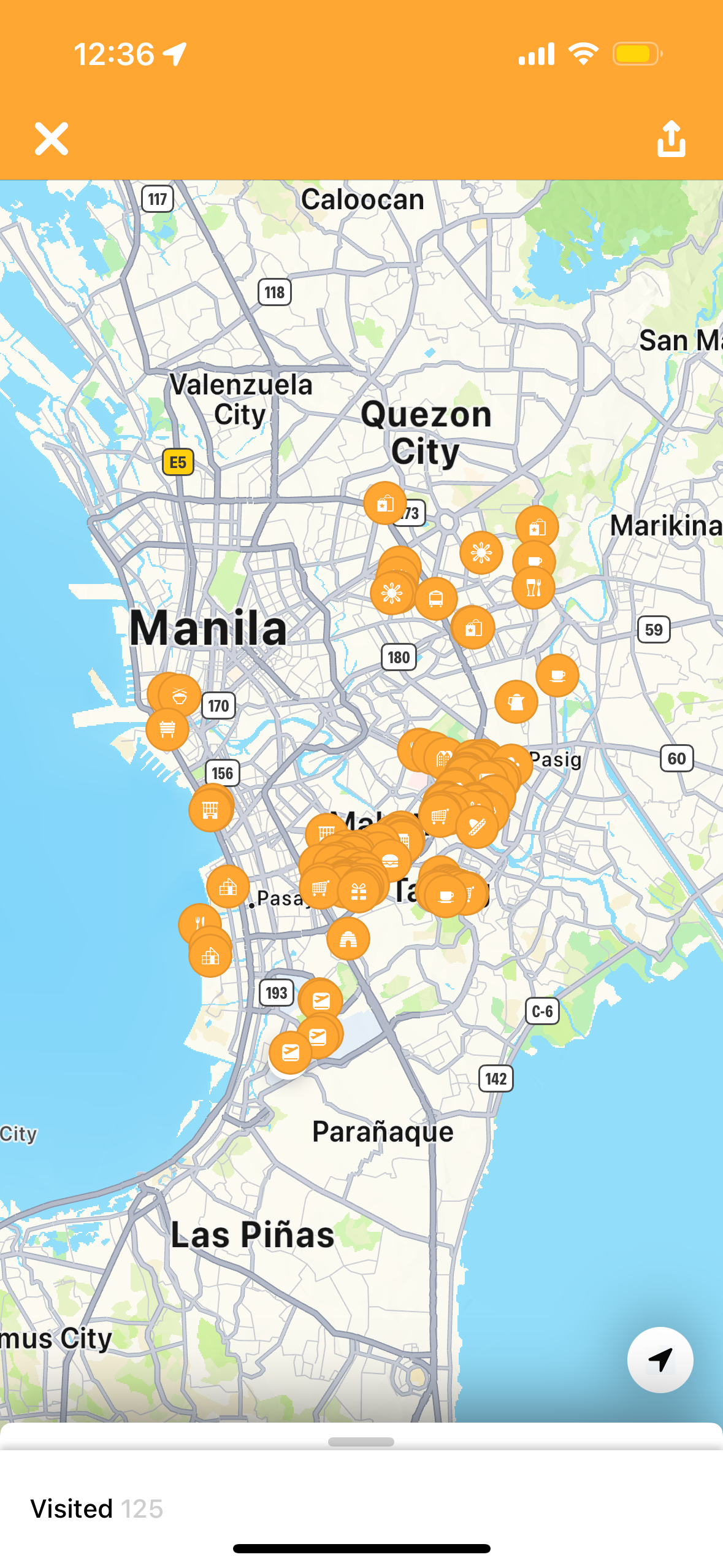The image size is (723, 1568).
Task: Tap the igloo pin below Pasay
Action: 348,939
